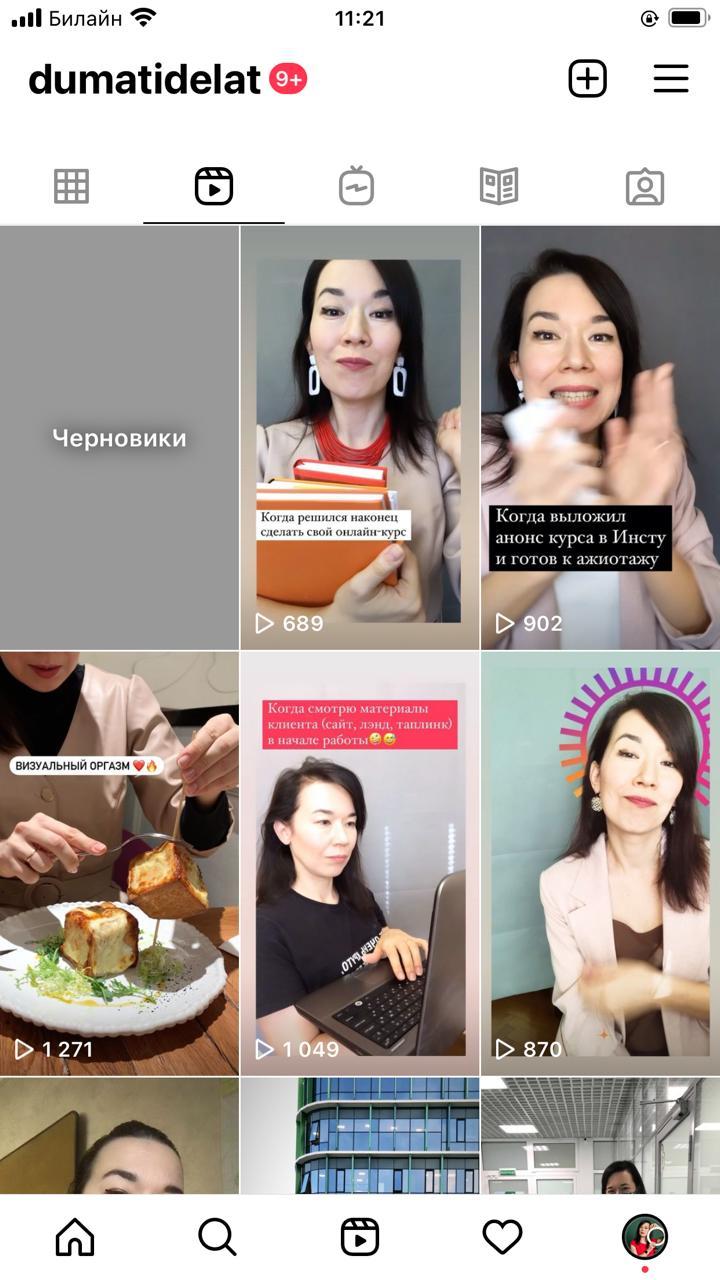Open the reel with 689 views
Image resolution: width=720 pixels, height=1280 pixels.
[359, 438]
